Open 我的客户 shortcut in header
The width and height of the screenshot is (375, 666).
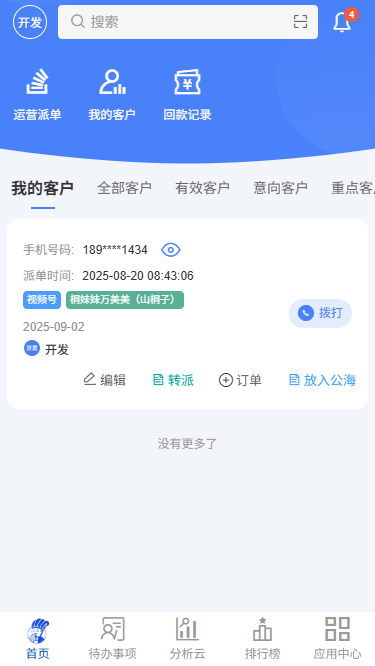pyautogui.click(x=112, y=96)
